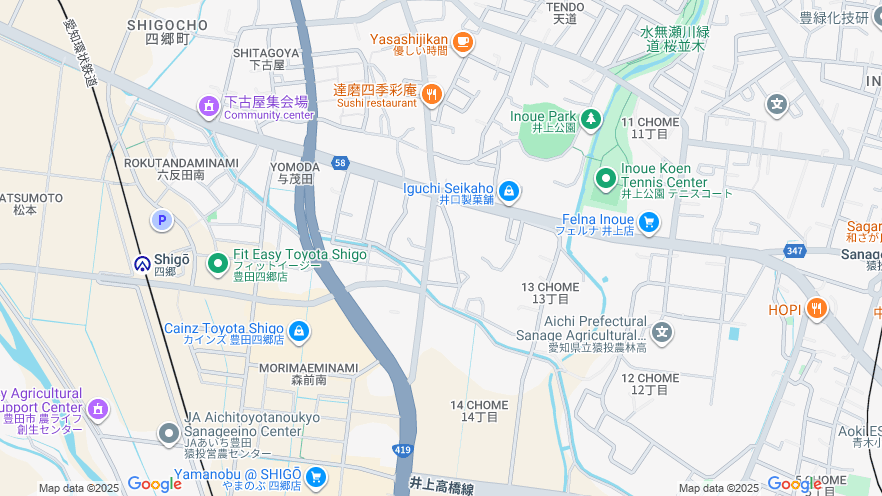
Task: Select the Community center pin
Action: point(209,105)
